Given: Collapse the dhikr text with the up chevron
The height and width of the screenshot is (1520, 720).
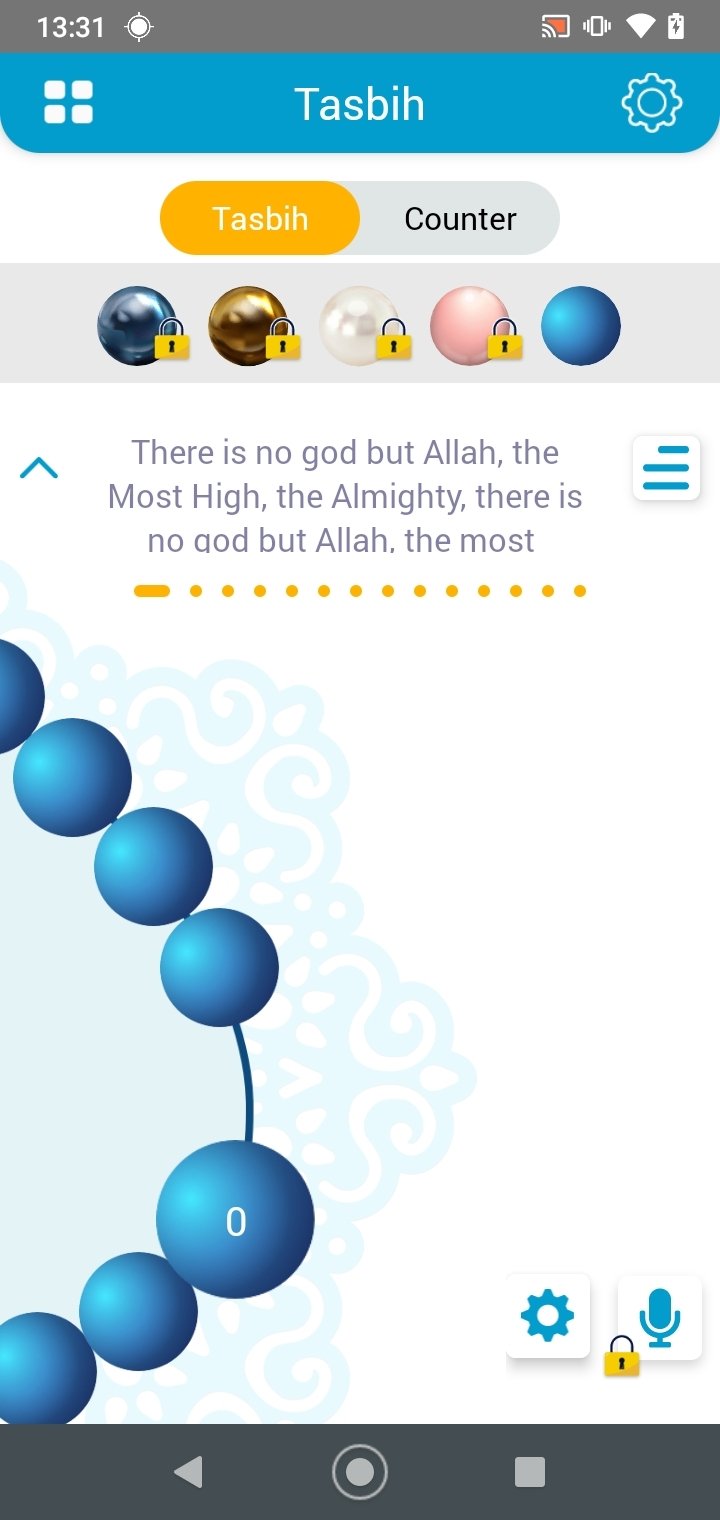Looking at the screenshot, I should tap(39, 467).
